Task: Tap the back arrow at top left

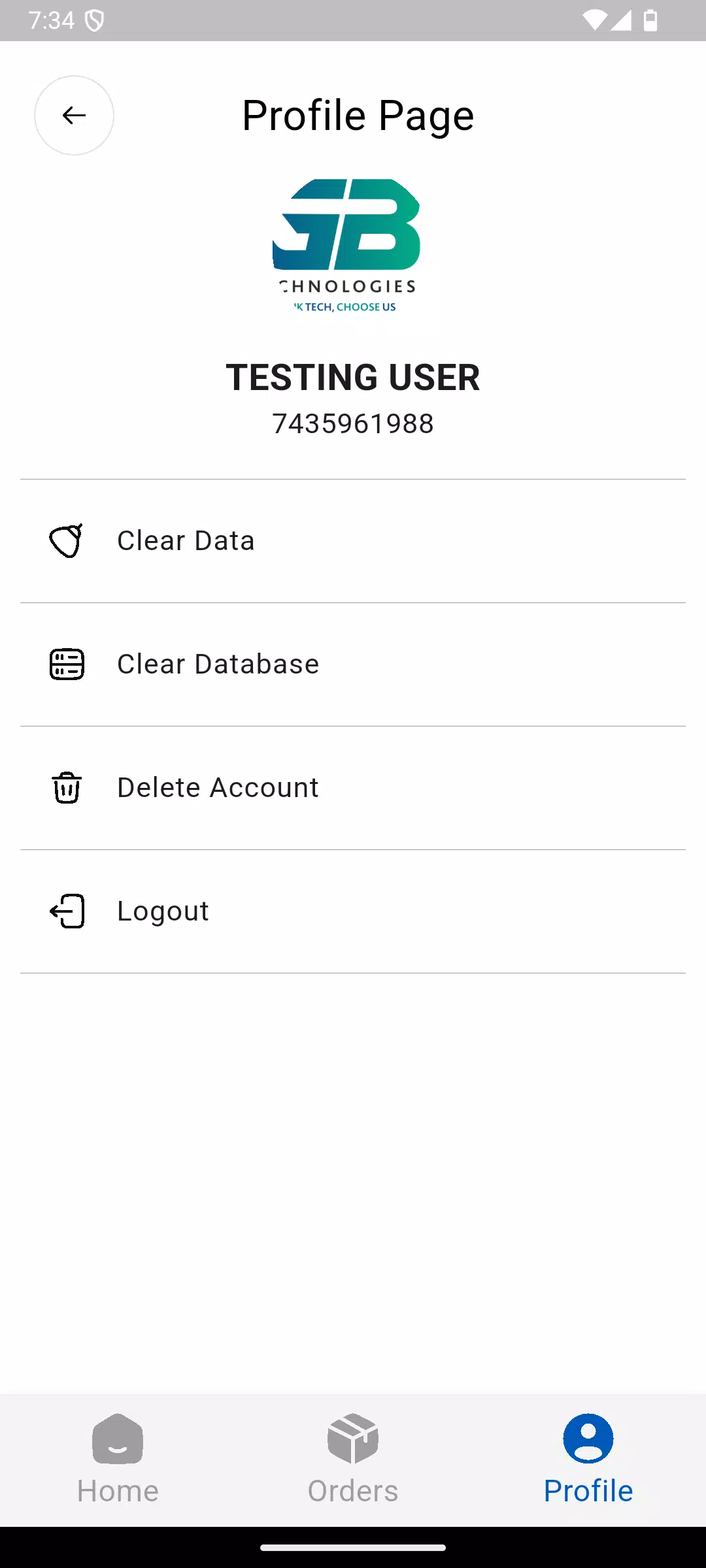Action: [x=74, y=115]
